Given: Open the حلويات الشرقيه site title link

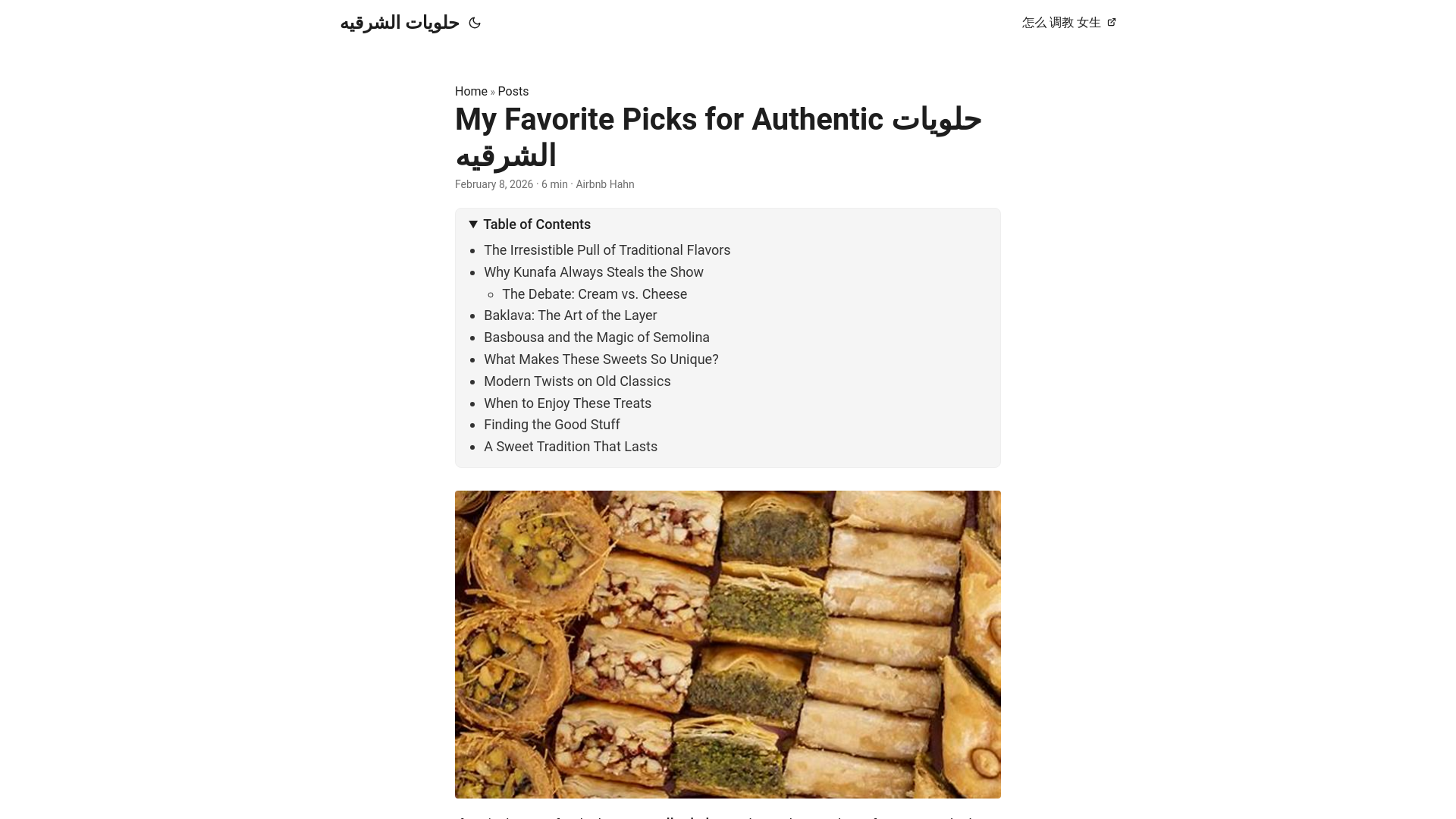Looking at the screenshot, I should tap(400, 23).
